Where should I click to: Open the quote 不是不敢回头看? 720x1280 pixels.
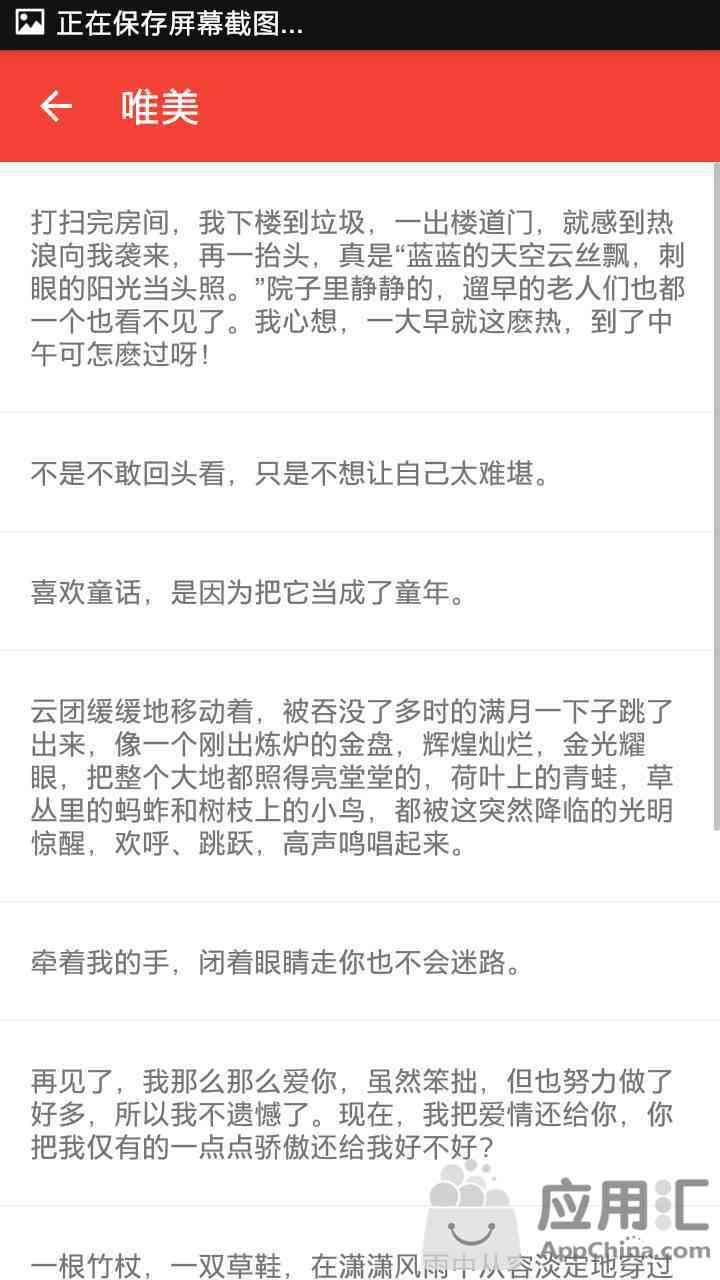(360, 473)
